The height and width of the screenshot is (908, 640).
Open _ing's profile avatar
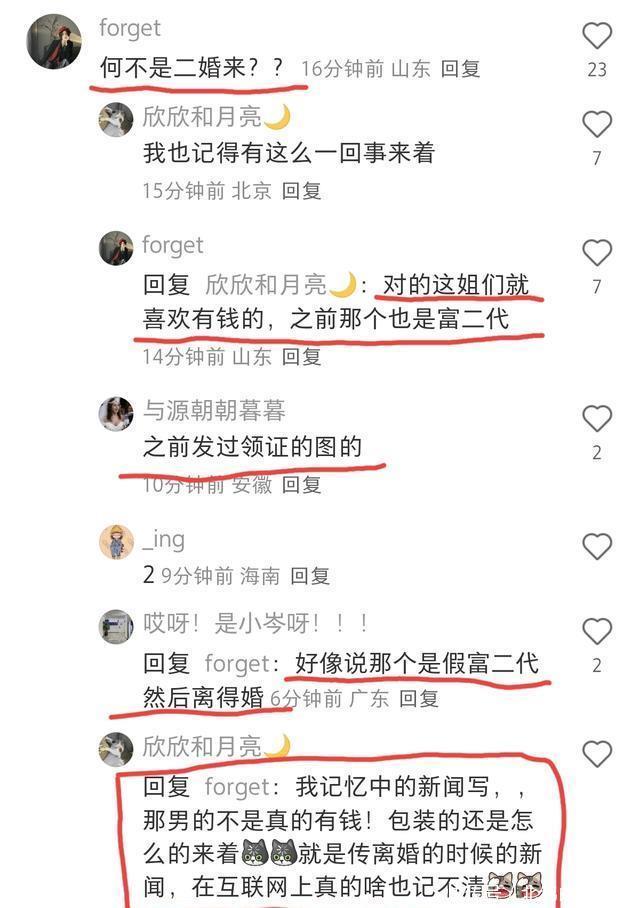[x=116, y=542]
